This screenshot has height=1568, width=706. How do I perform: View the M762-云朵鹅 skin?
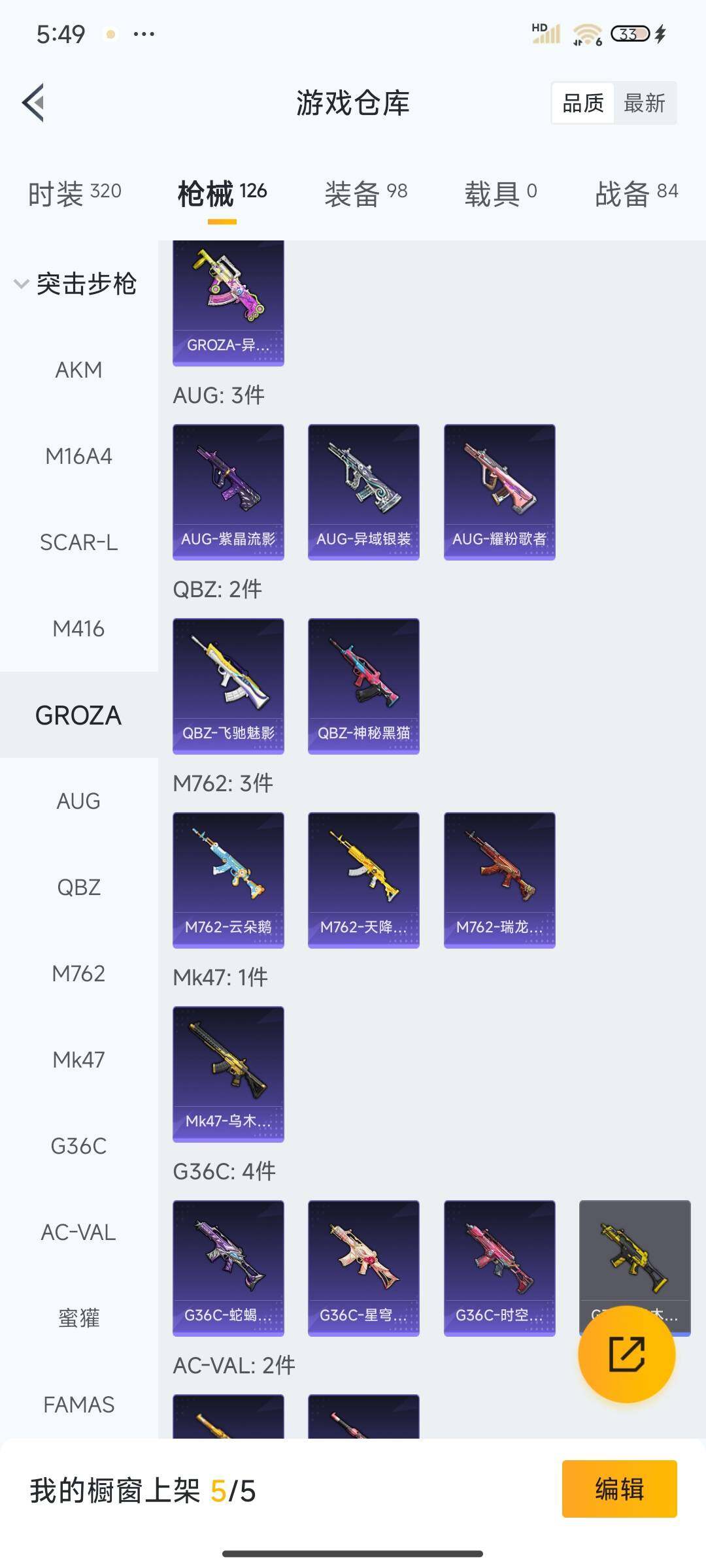tap(228, 879)
